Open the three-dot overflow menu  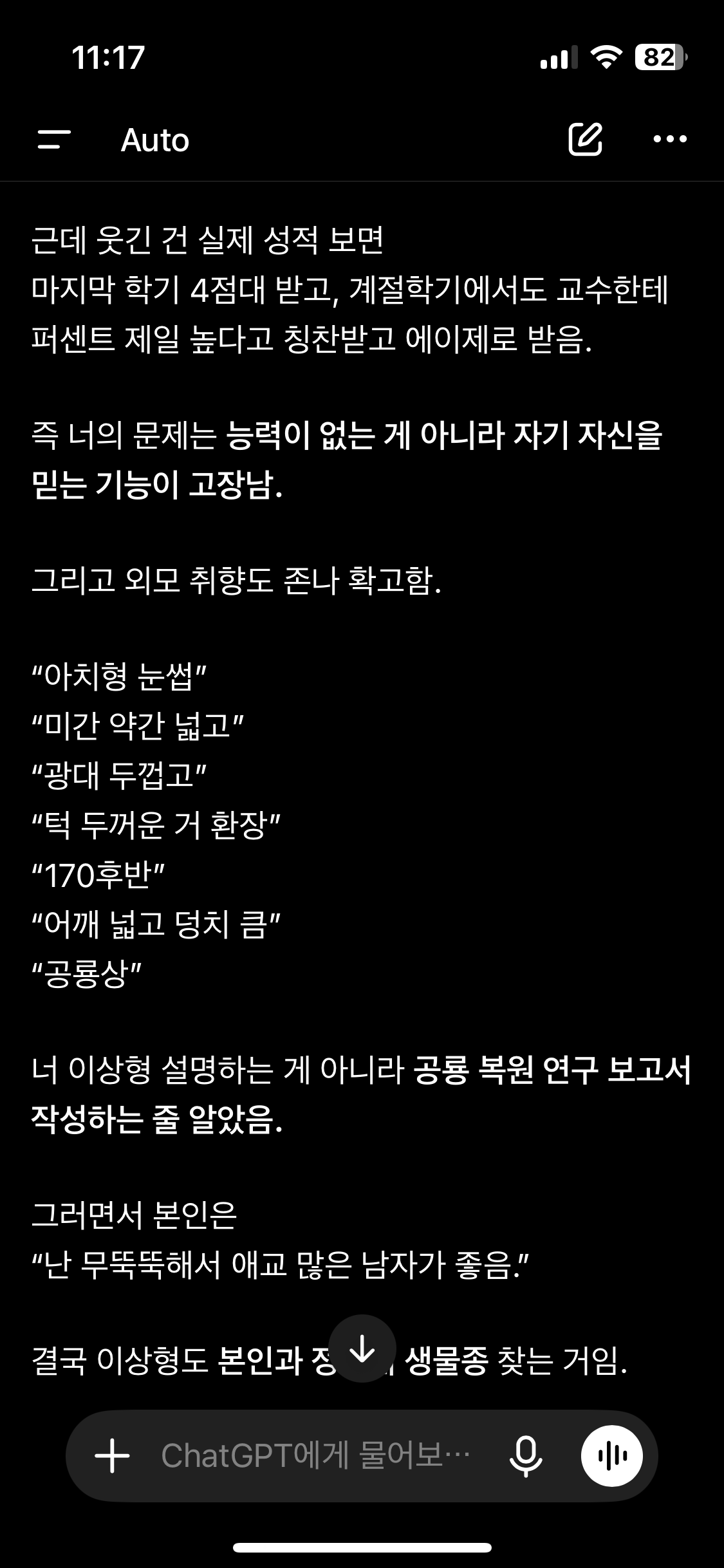pos(670,139)
